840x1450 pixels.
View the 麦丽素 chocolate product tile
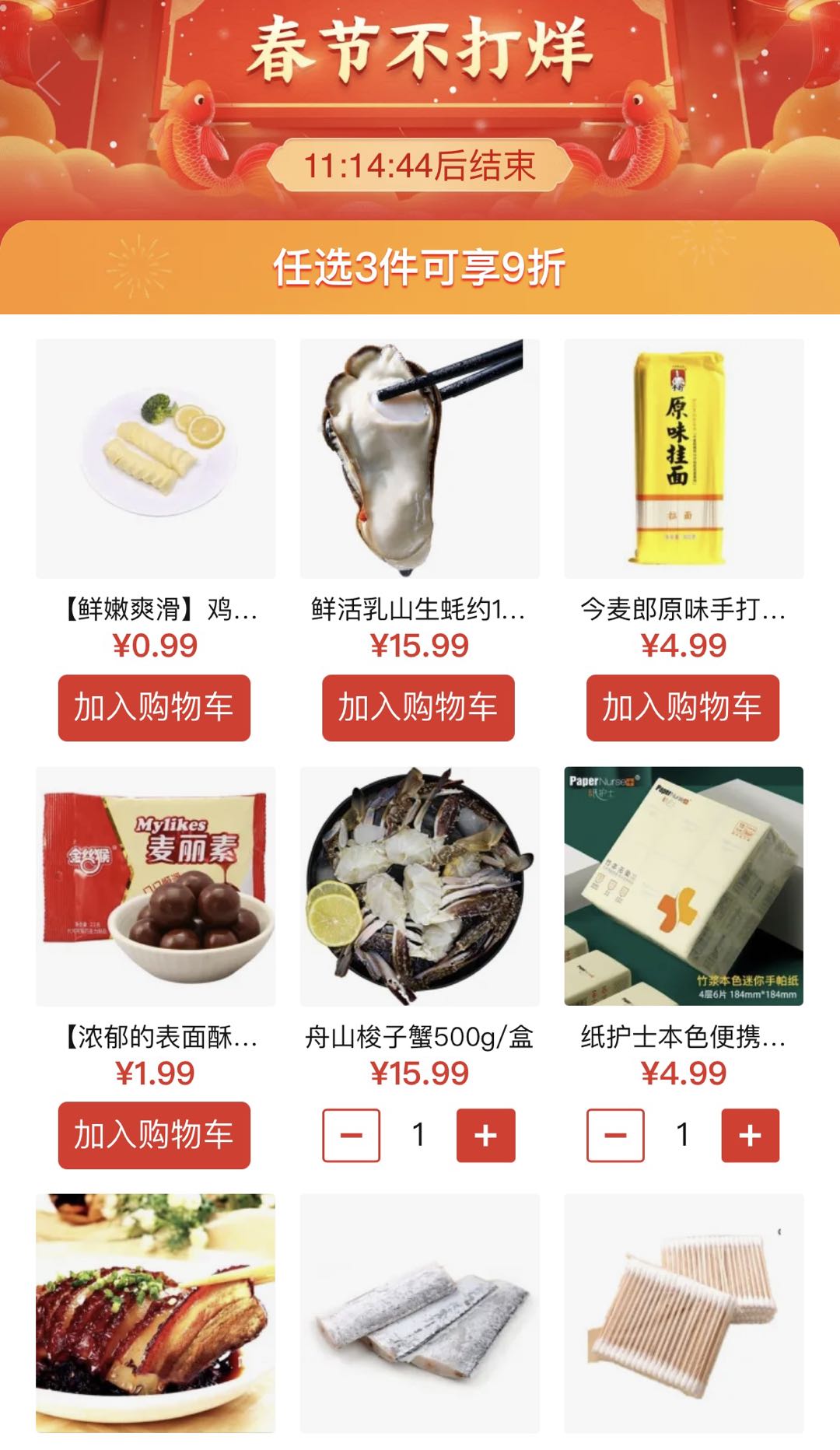(156, 886)
